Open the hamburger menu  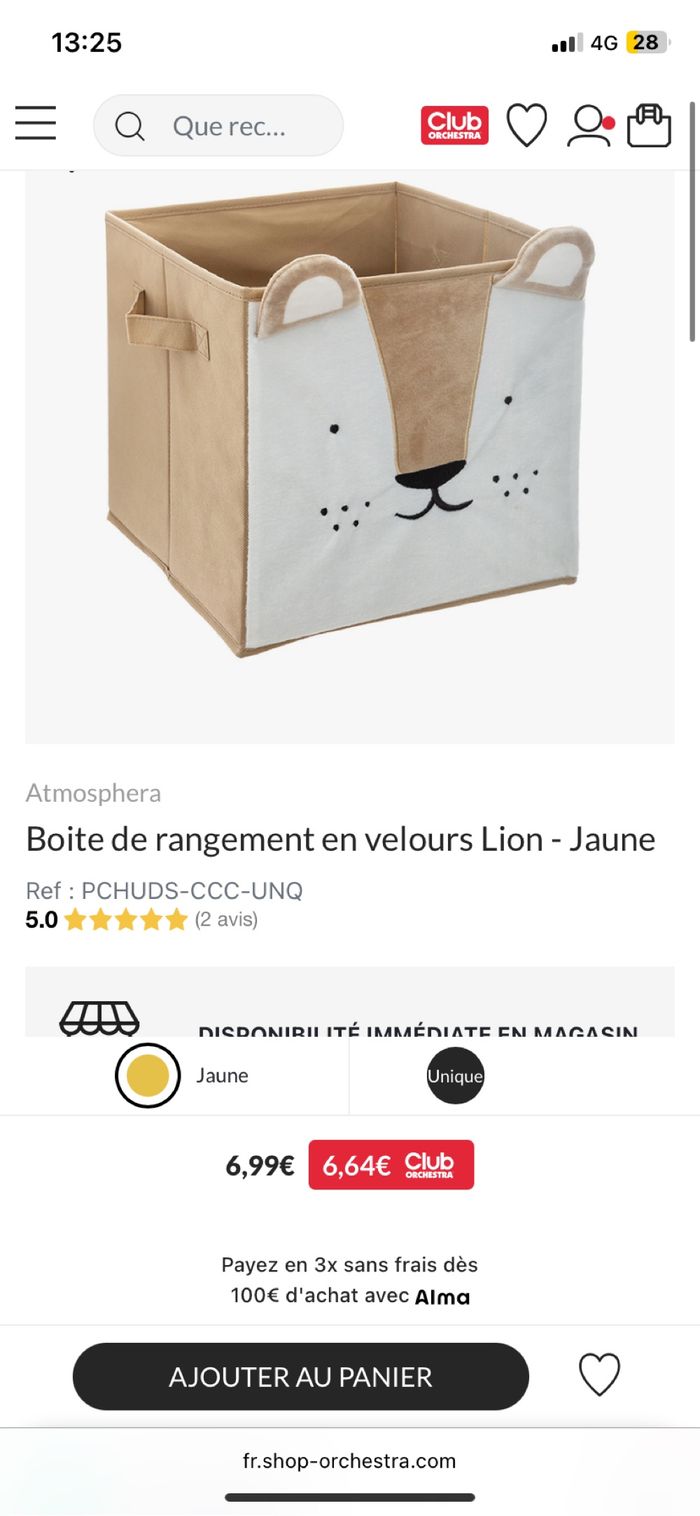point(36,124)
